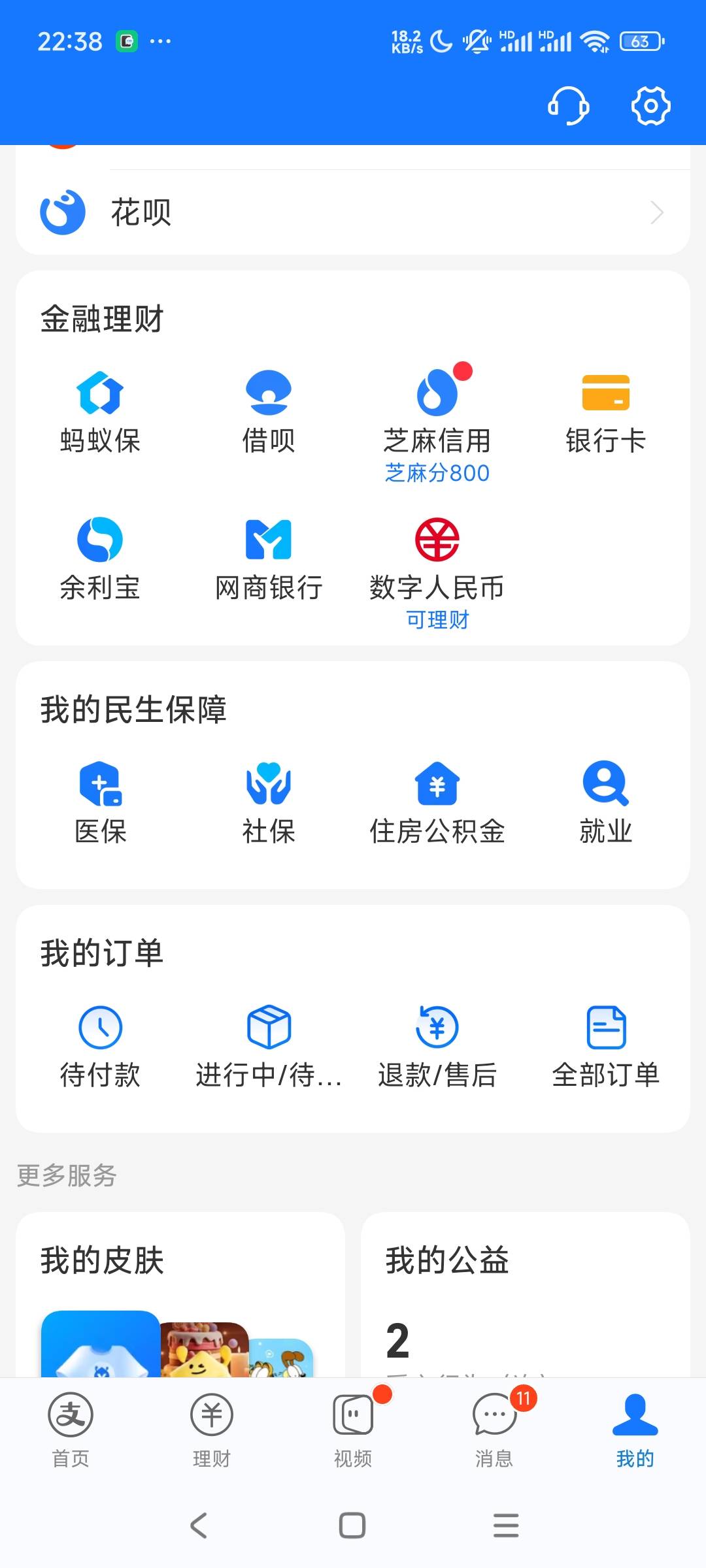
Task: Open the 花呗 row
Action: pyautogui.click(x=353, y=212)
